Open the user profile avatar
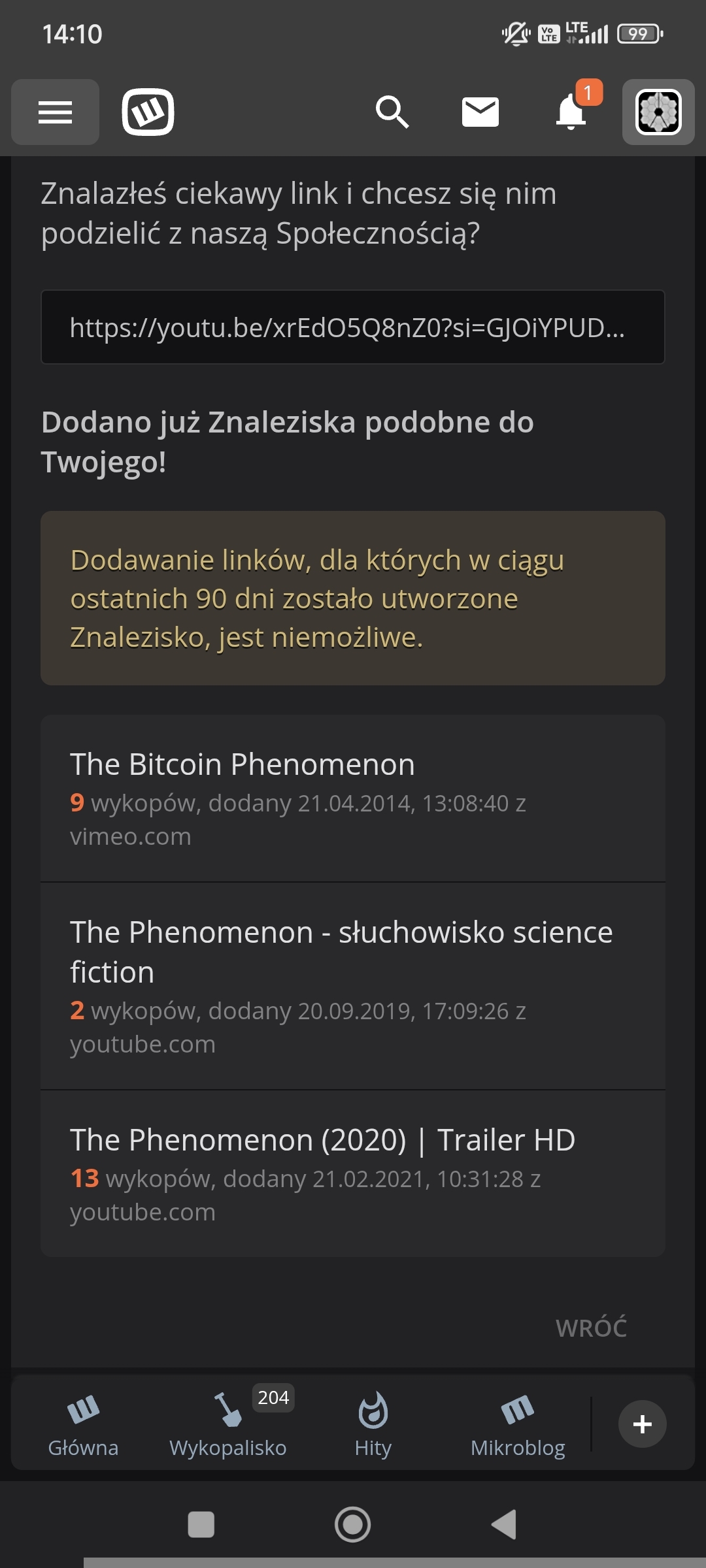Viewport: 706px width, 1568px height. click(x=658, y=112)
